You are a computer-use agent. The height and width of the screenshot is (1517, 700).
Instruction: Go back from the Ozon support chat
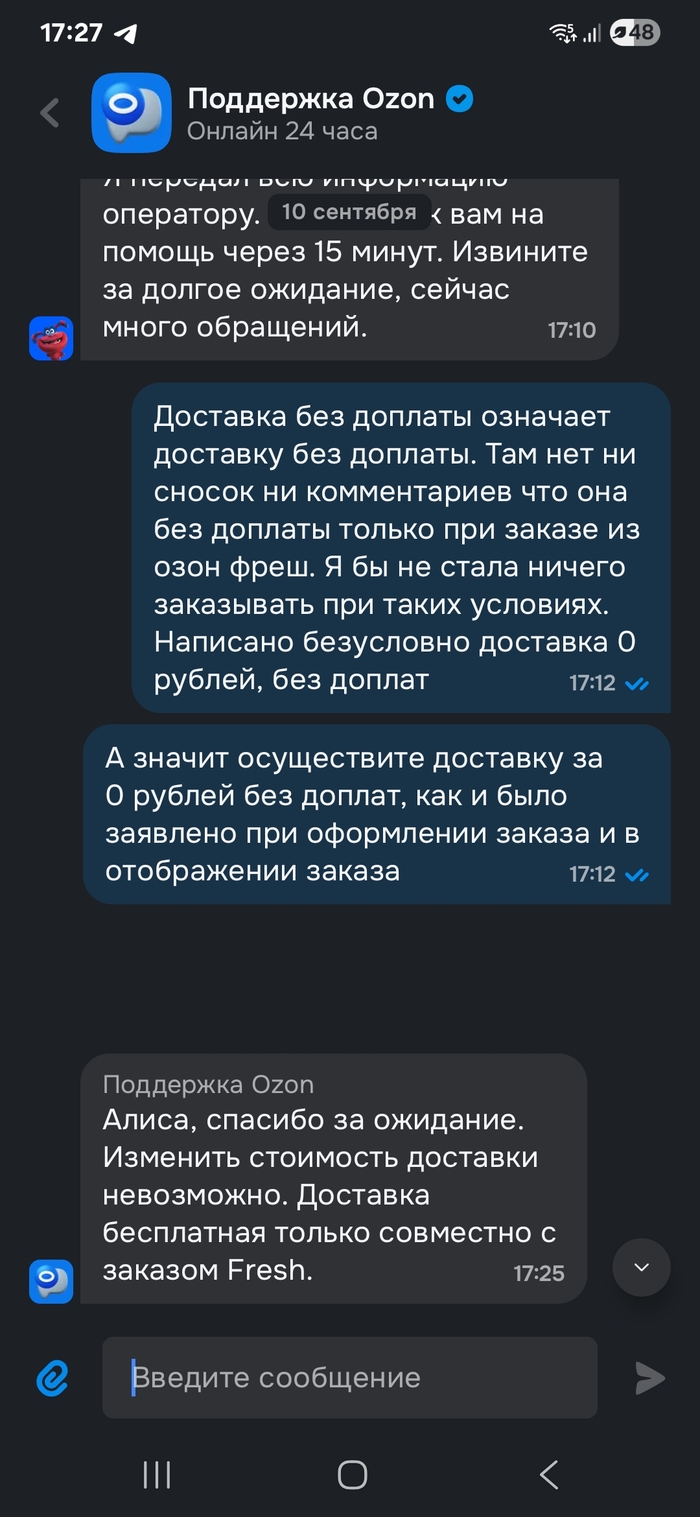pos(49,113)
